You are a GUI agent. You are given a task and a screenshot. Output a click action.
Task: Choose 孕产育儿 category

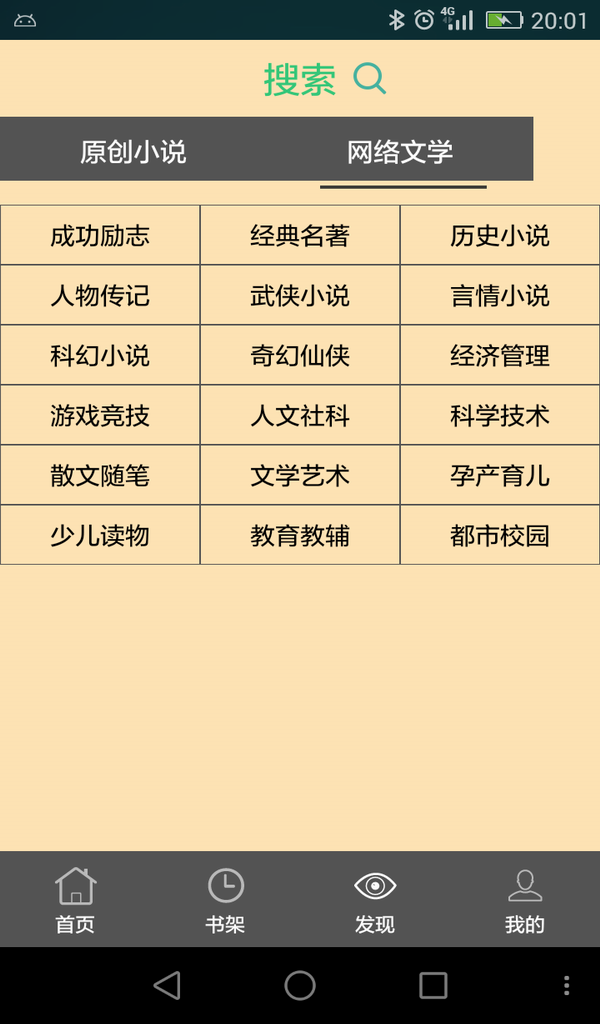click(x=500, y=476)
